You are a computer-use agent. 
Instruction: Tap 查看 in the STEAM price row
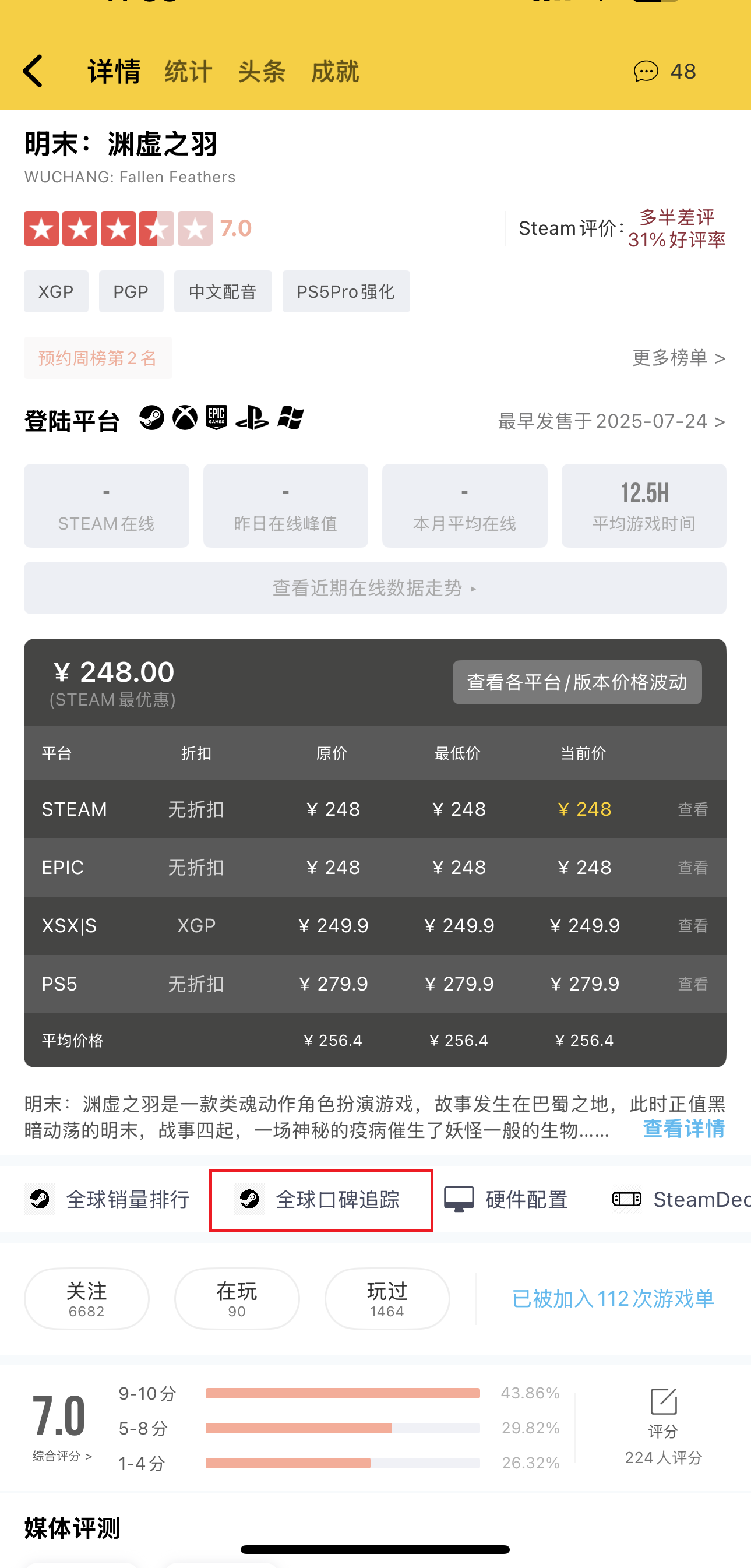tap(693, 809)
